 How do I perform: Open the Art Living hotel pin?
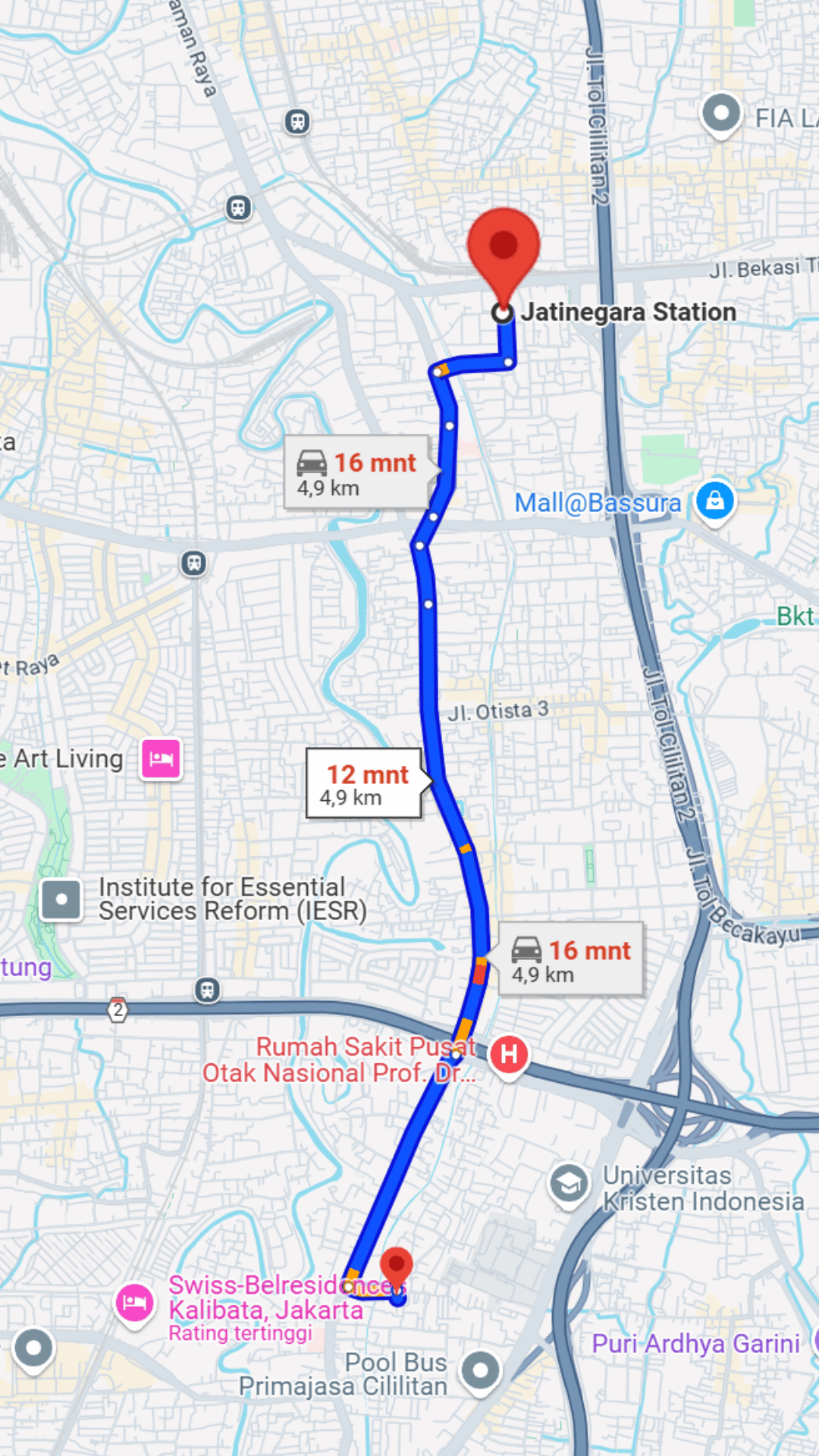(161, 759)
